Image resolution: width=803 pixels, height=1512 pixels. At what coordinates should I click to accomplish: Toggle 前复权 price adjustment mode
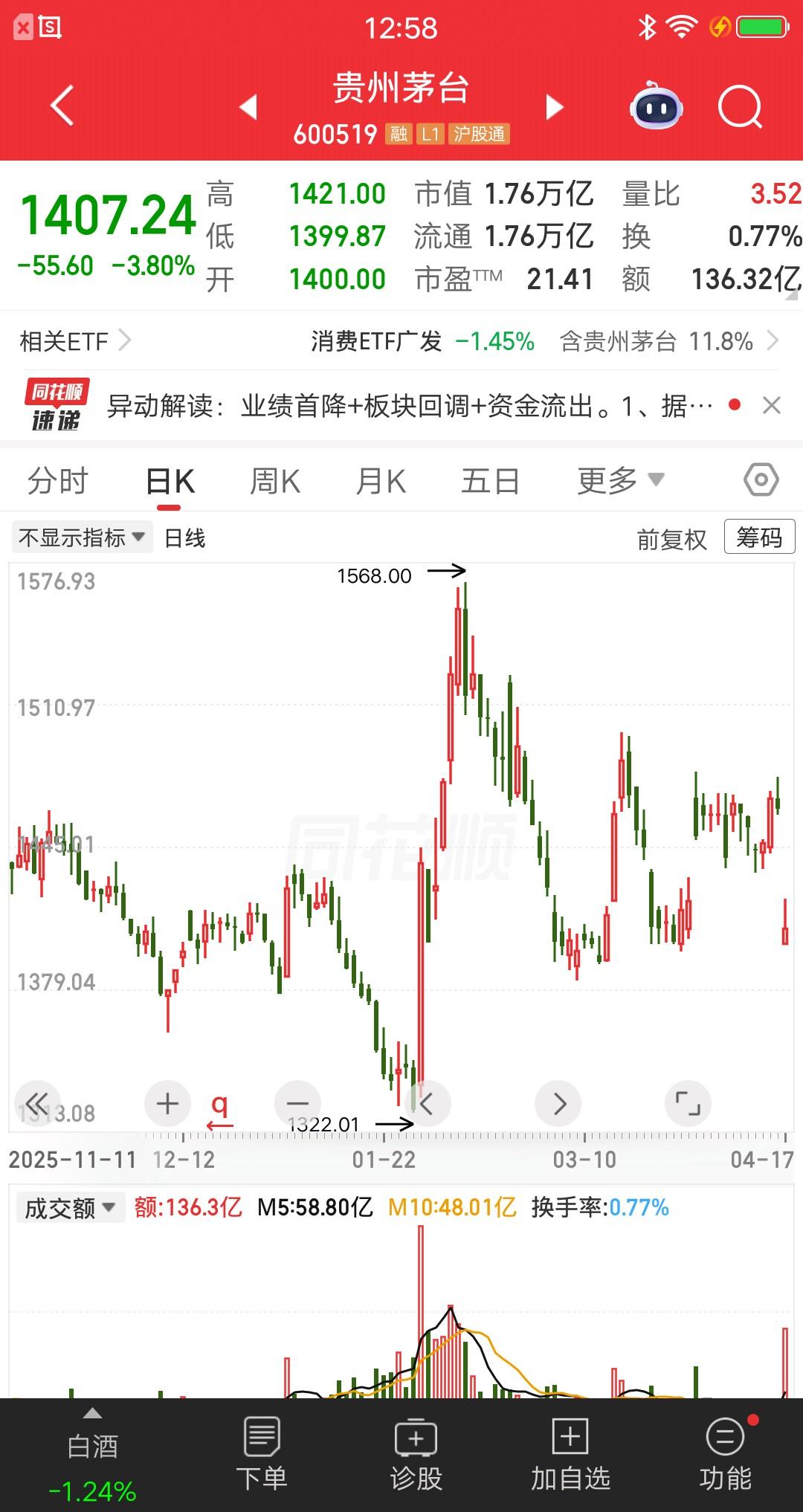671,537
